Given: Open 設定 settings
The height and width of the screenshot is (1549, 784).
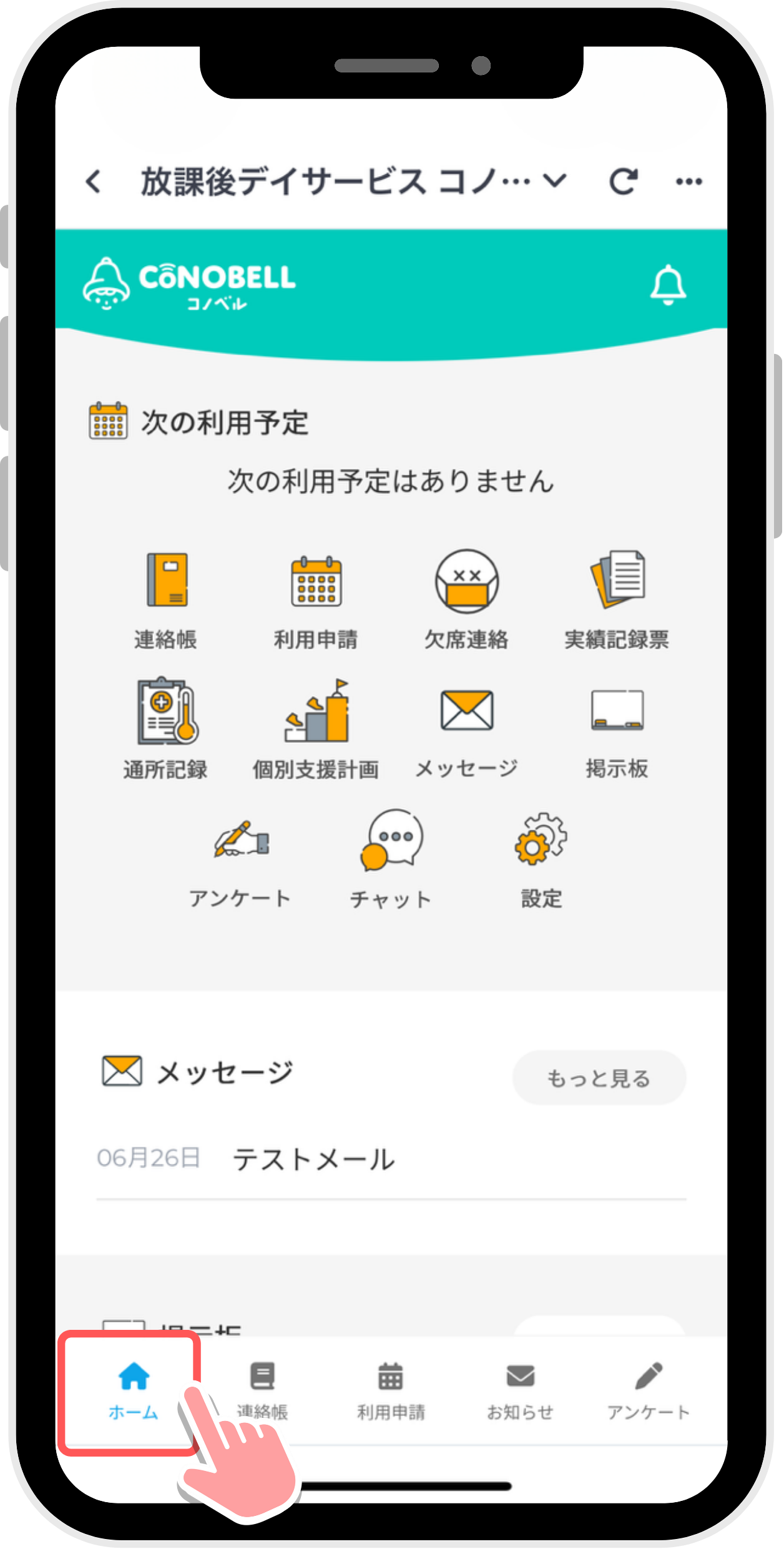Looking at the screenshot, I should pos(541,858).
